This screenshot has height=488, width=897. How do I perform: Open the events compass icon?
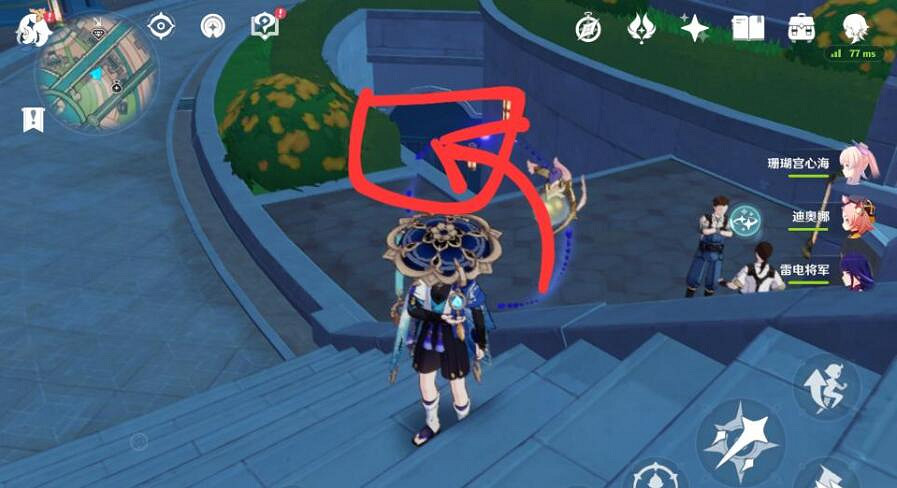click(x=588, y=28)
